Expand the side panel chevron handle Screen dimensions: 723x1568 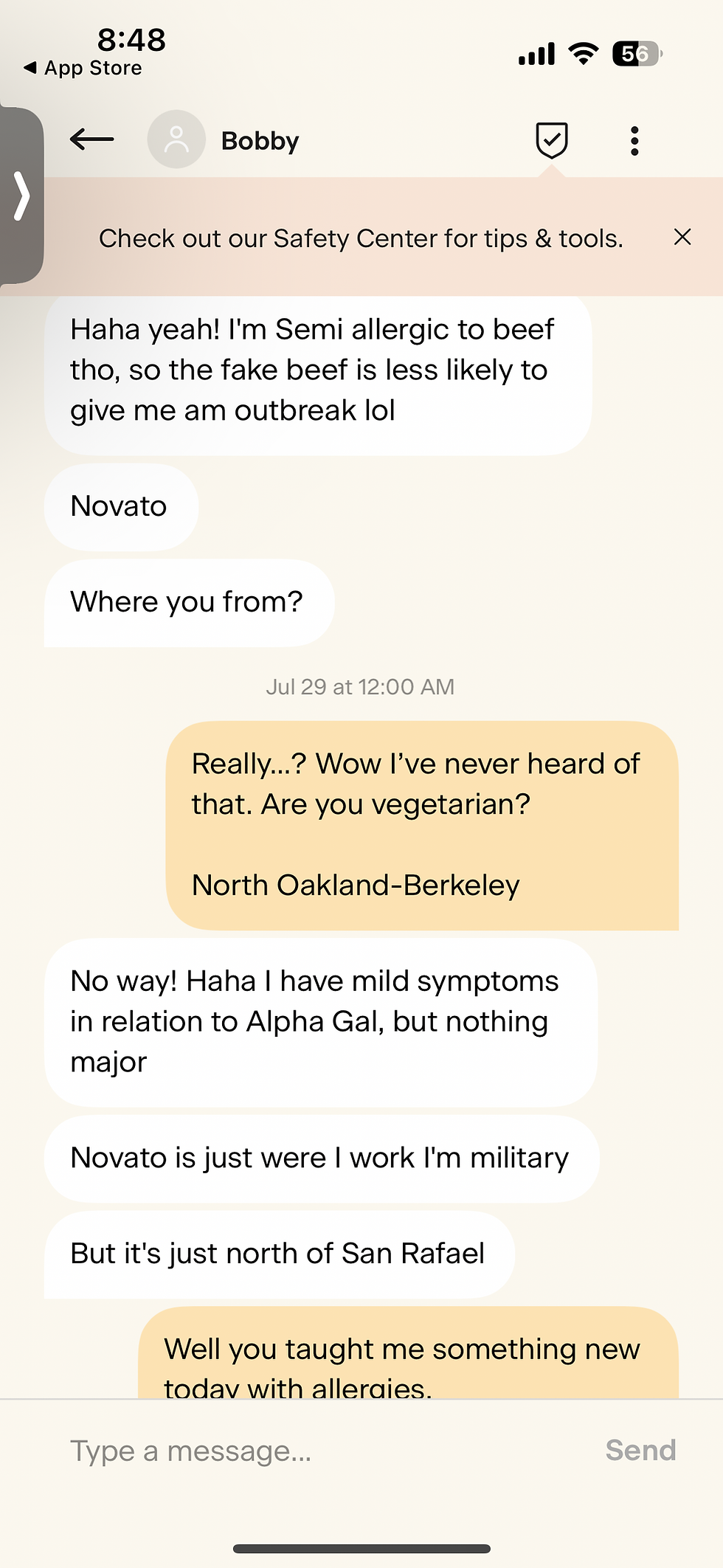point(21,196)
